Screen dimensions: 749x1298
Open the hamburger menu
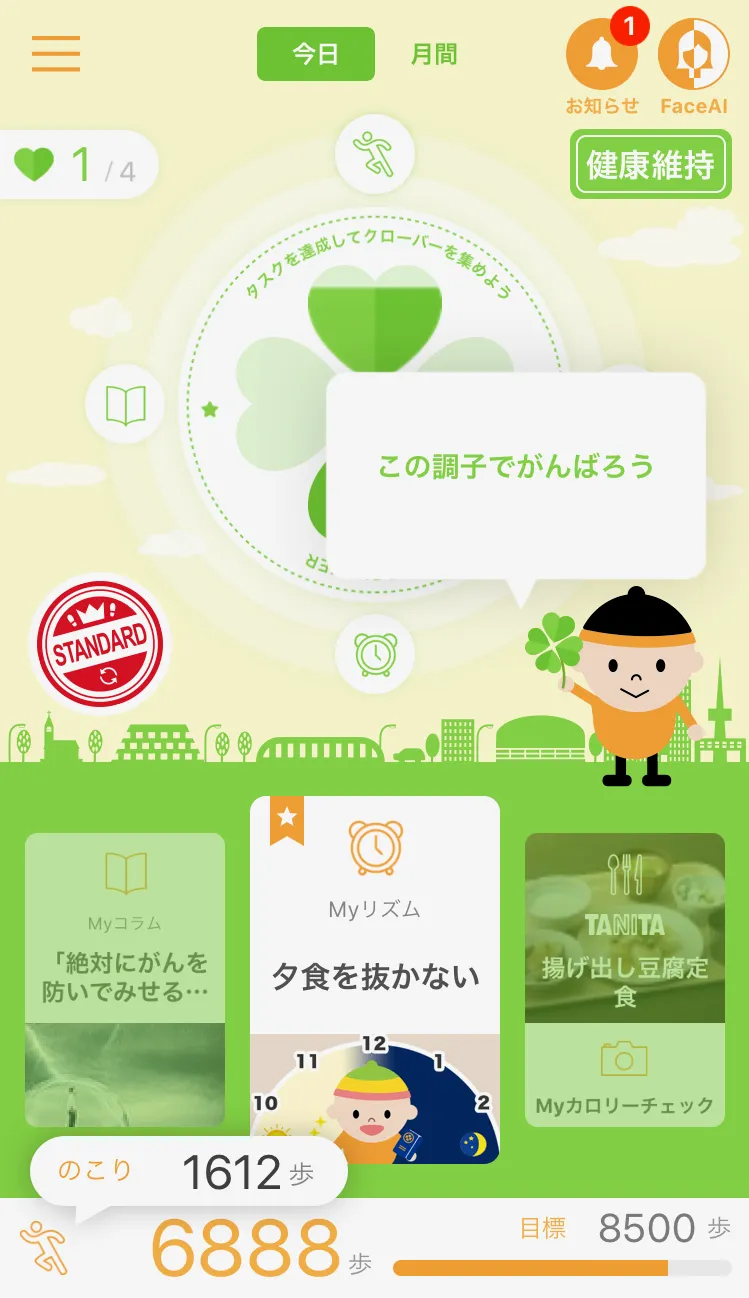pos(56,54)
